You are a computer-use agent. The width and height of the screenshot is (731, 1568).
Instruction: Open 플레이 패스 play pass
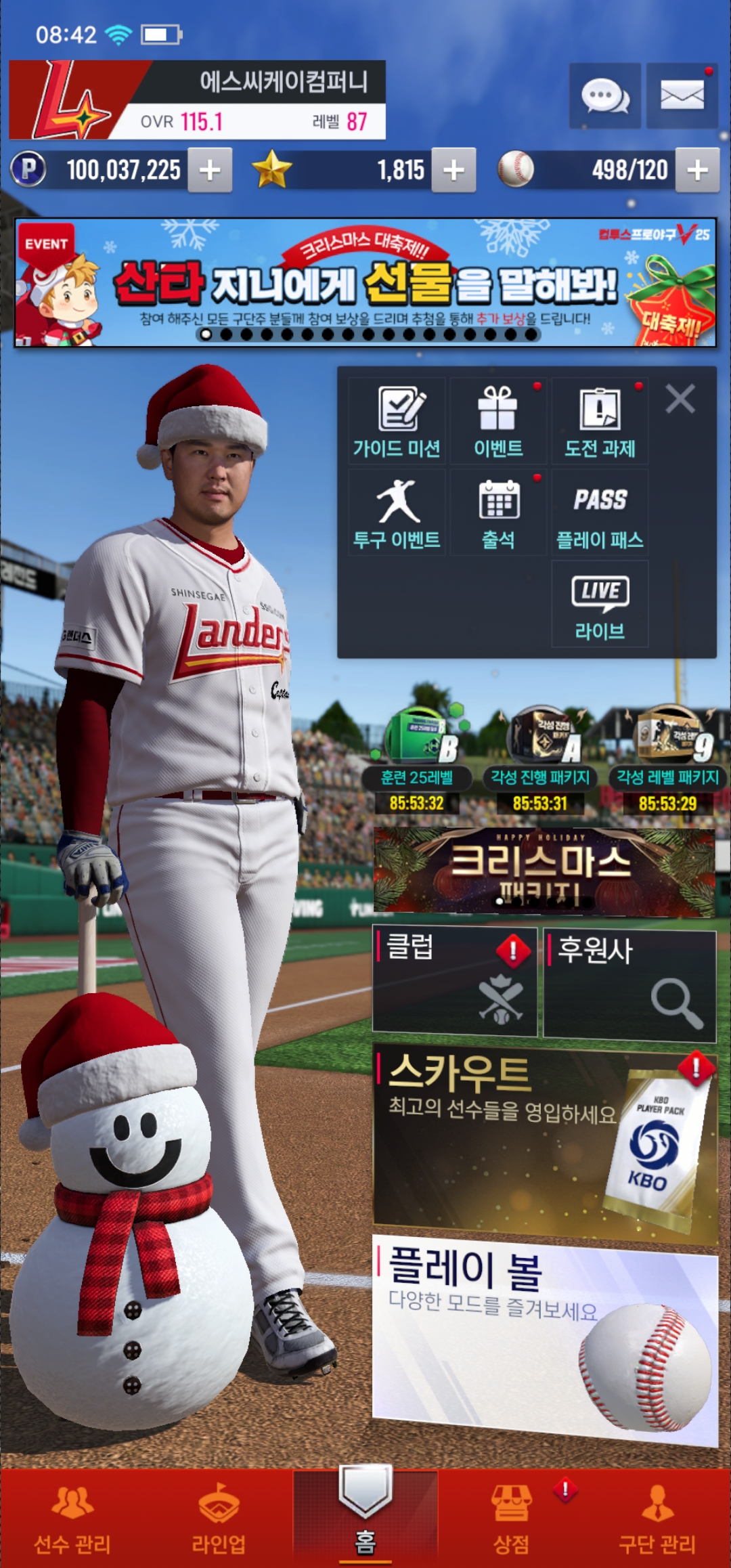click(600, 513)
